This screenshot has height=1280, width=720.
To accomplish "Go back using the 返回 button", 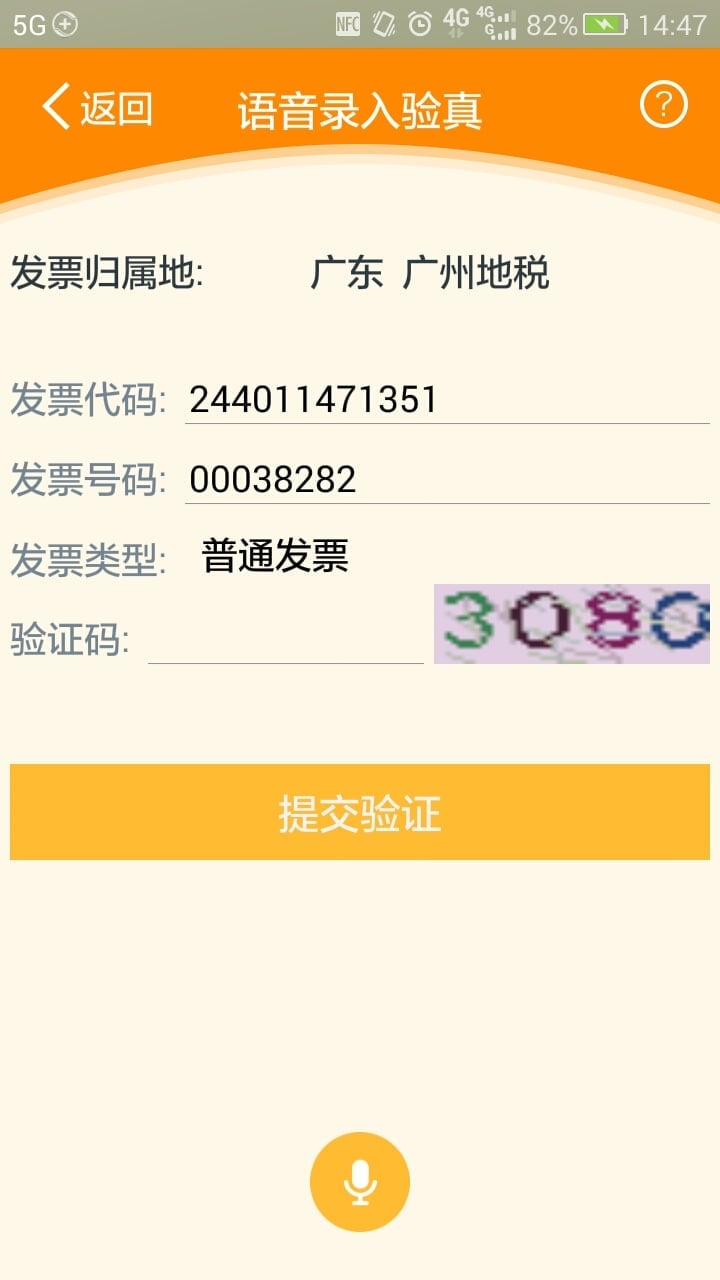I will coord(97,108).
